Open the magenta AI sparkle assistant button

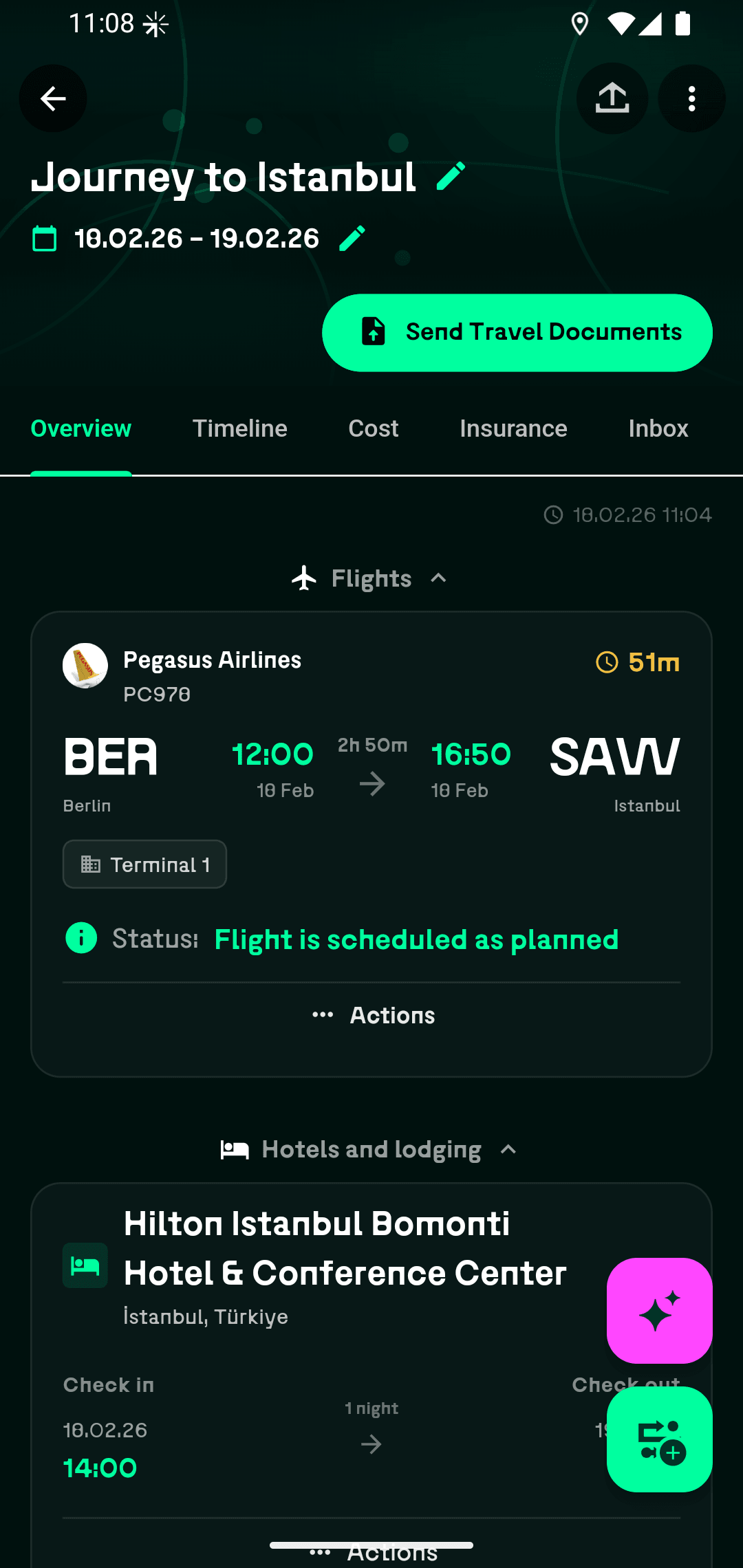tap(659, 1309)
